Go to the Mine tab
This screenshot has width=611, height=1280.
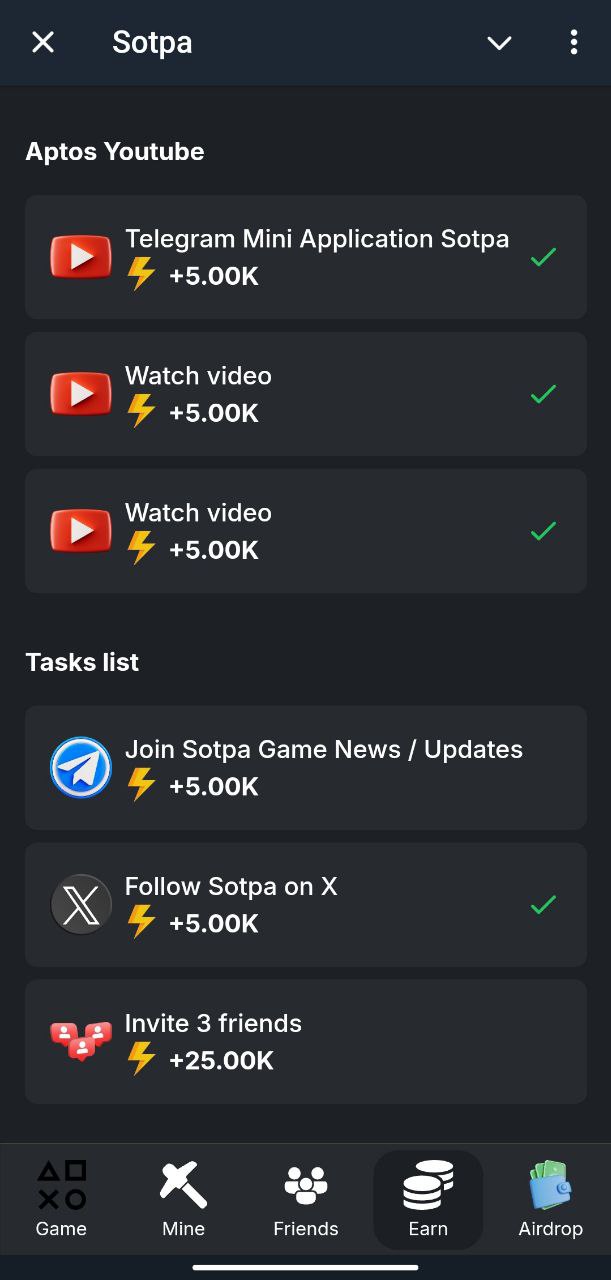click(183, 1200)
